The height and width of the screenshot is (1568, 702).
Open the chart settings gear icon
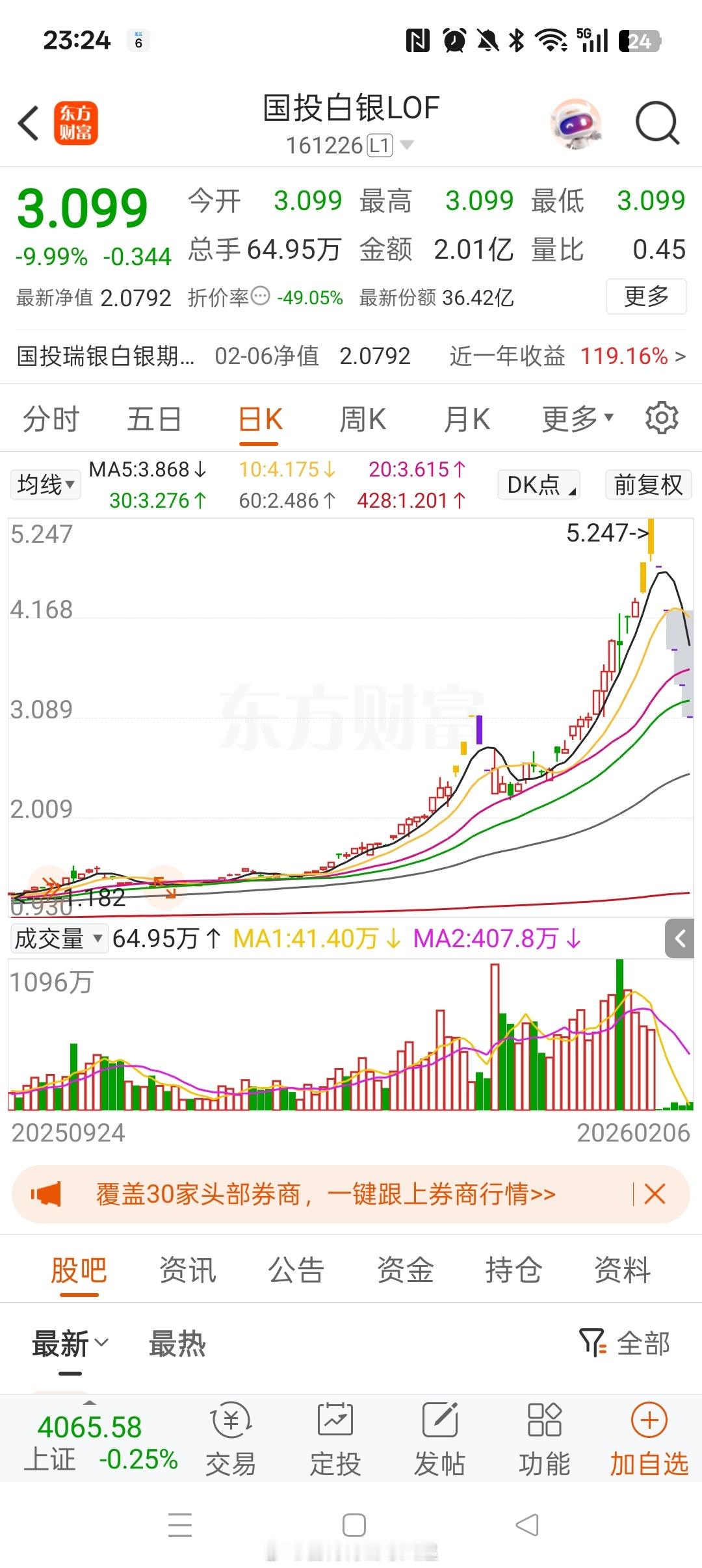(662, 418)
